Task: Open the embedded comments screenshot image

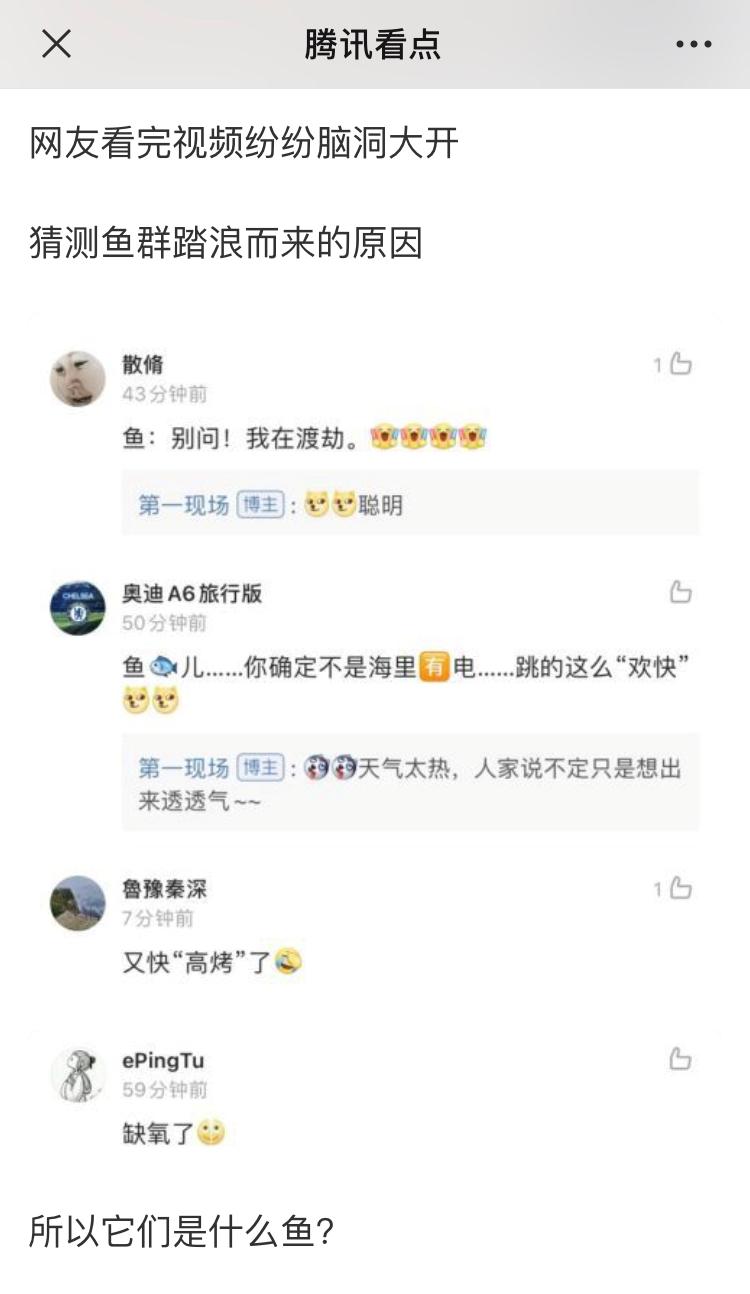Action: tap(374, 740)
